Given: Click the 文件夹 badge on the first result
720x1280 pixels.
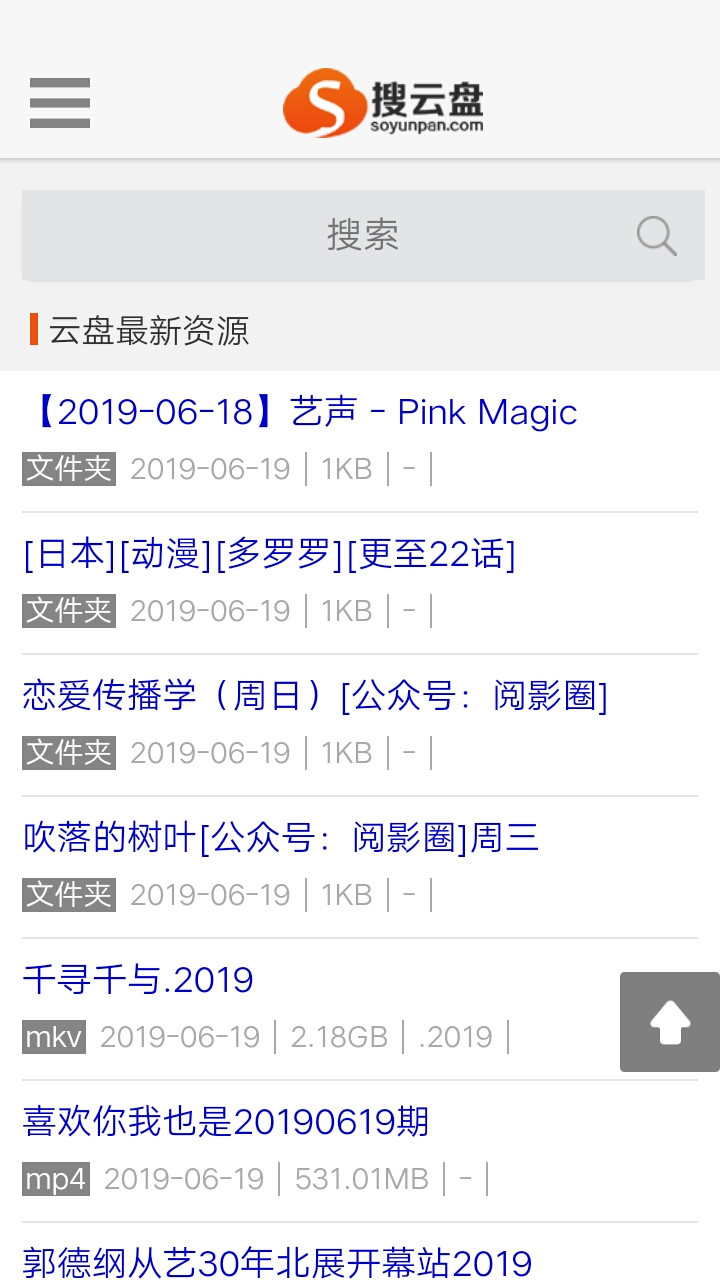Looking at the screenshot, I should (68, 468).
